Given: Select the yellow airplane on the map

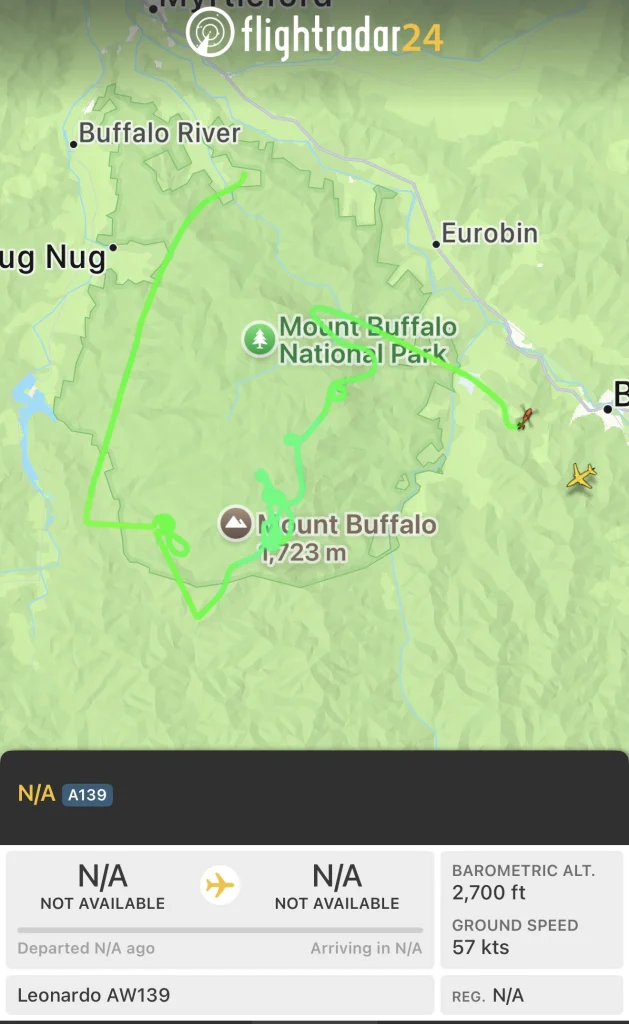Looking at the screenshot, I should click(581, 476).
